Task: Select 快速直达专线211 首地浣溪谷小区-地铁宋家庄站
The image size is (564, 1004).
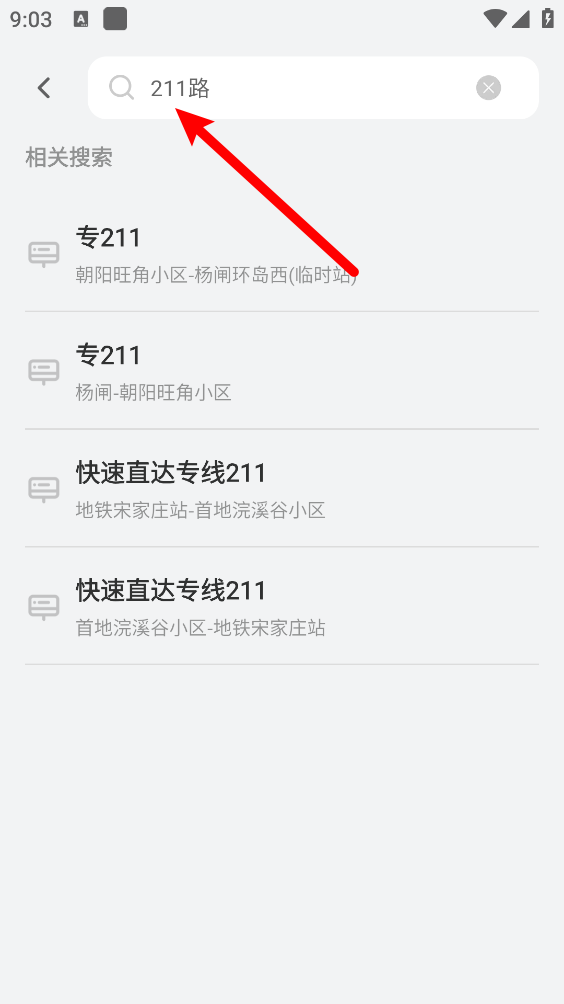Action: [x=282, y=606]
